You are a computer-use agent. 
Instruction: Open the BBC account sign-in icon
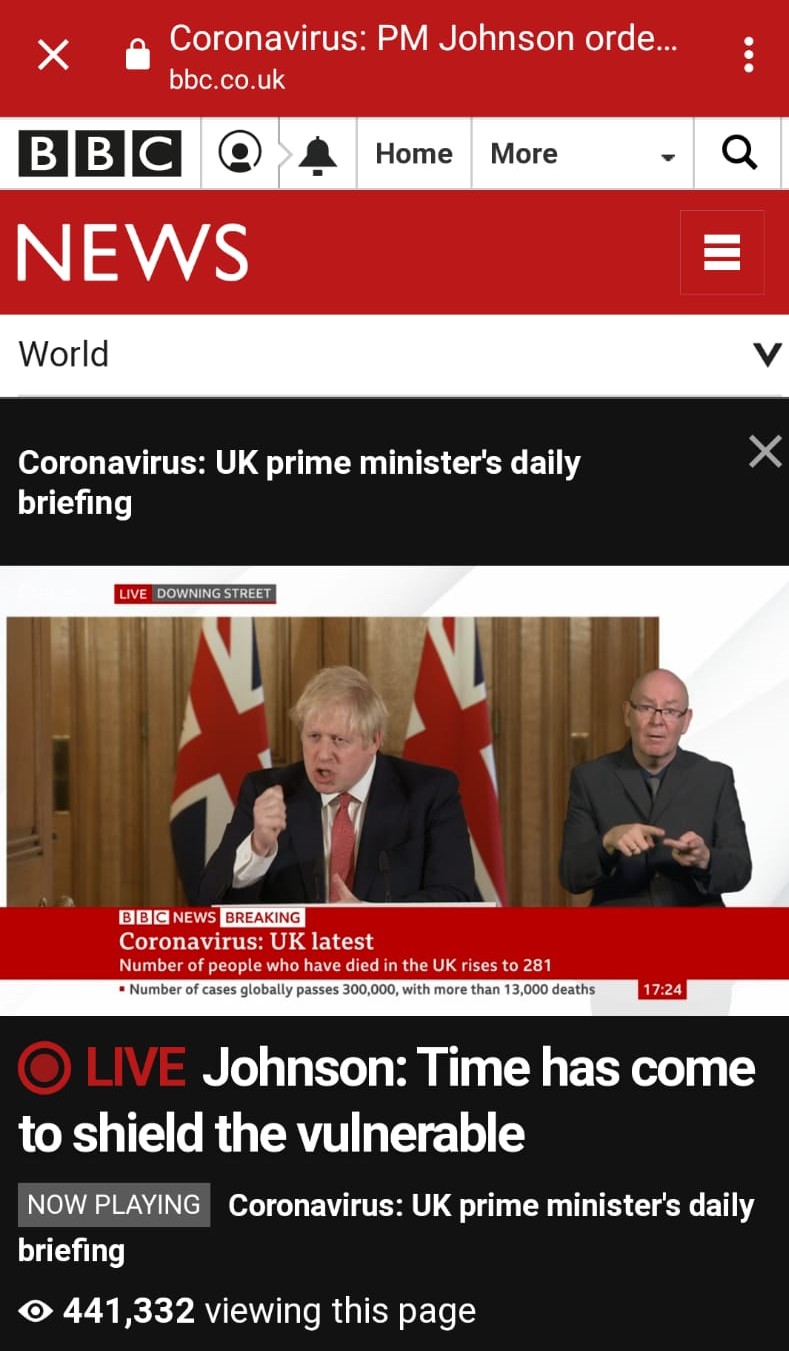[x=240, y=153]
